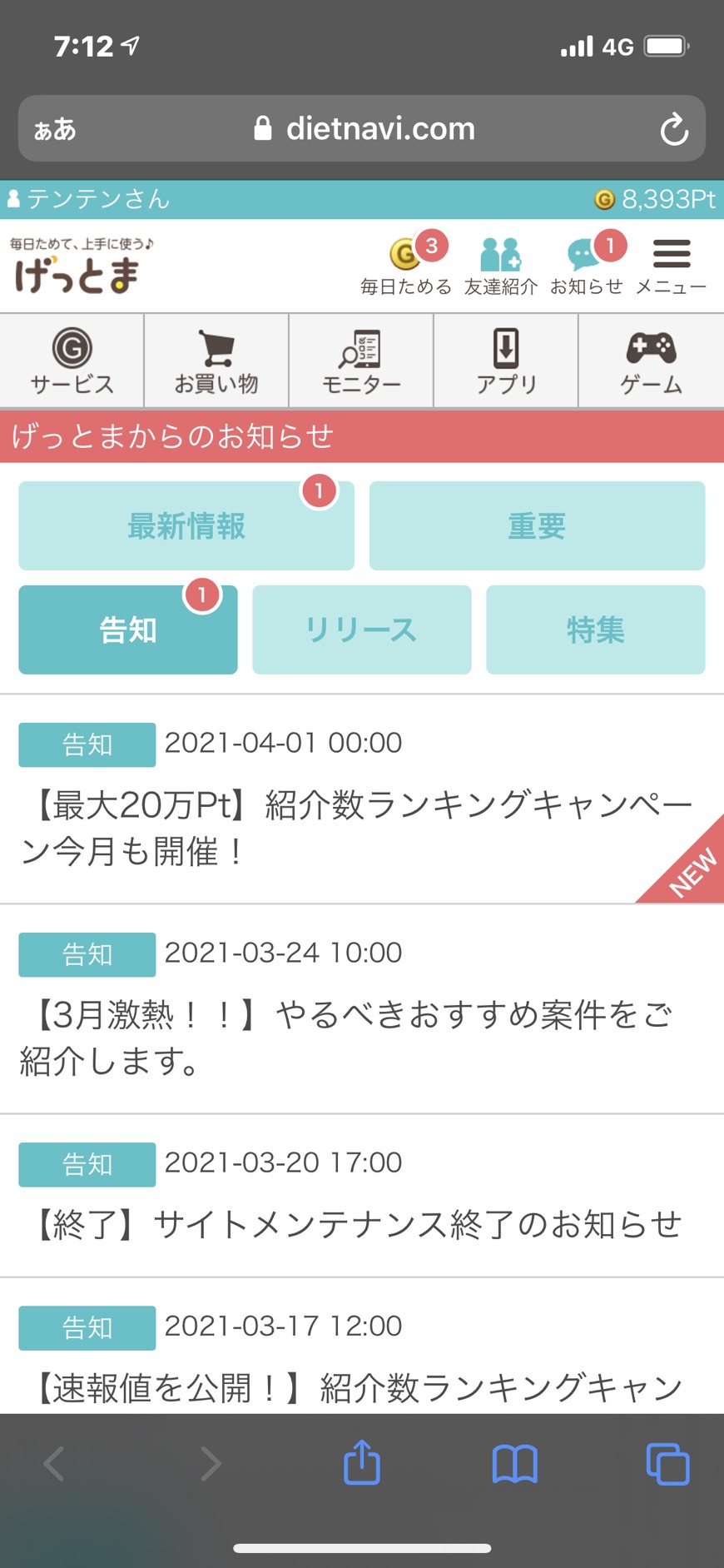Screen dimensions: 724x1568
Task: Go to お買い物 shopping category
Action: tap(216, 361)
